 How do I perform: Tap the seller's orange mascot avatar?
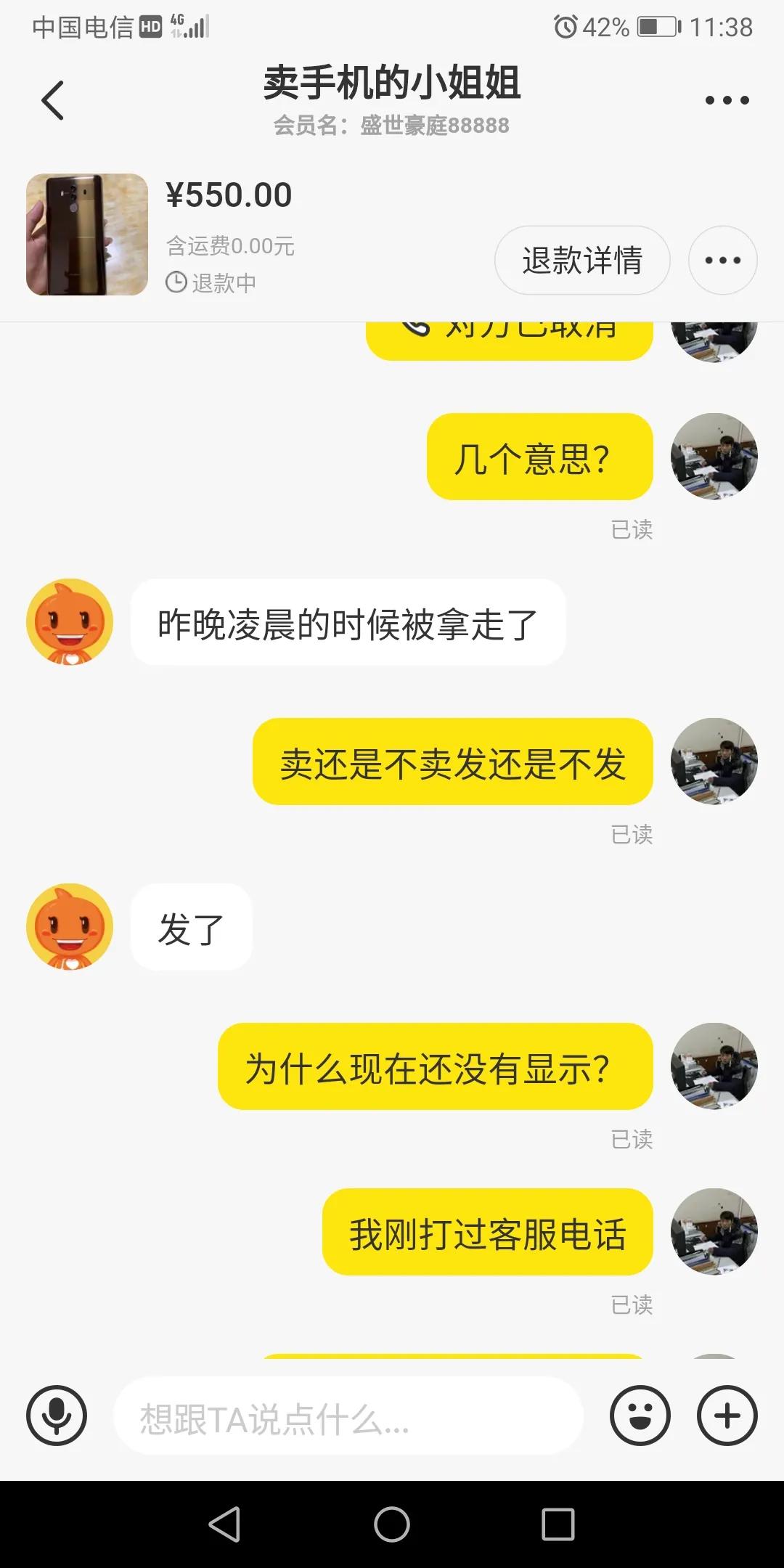pos(69,622)
